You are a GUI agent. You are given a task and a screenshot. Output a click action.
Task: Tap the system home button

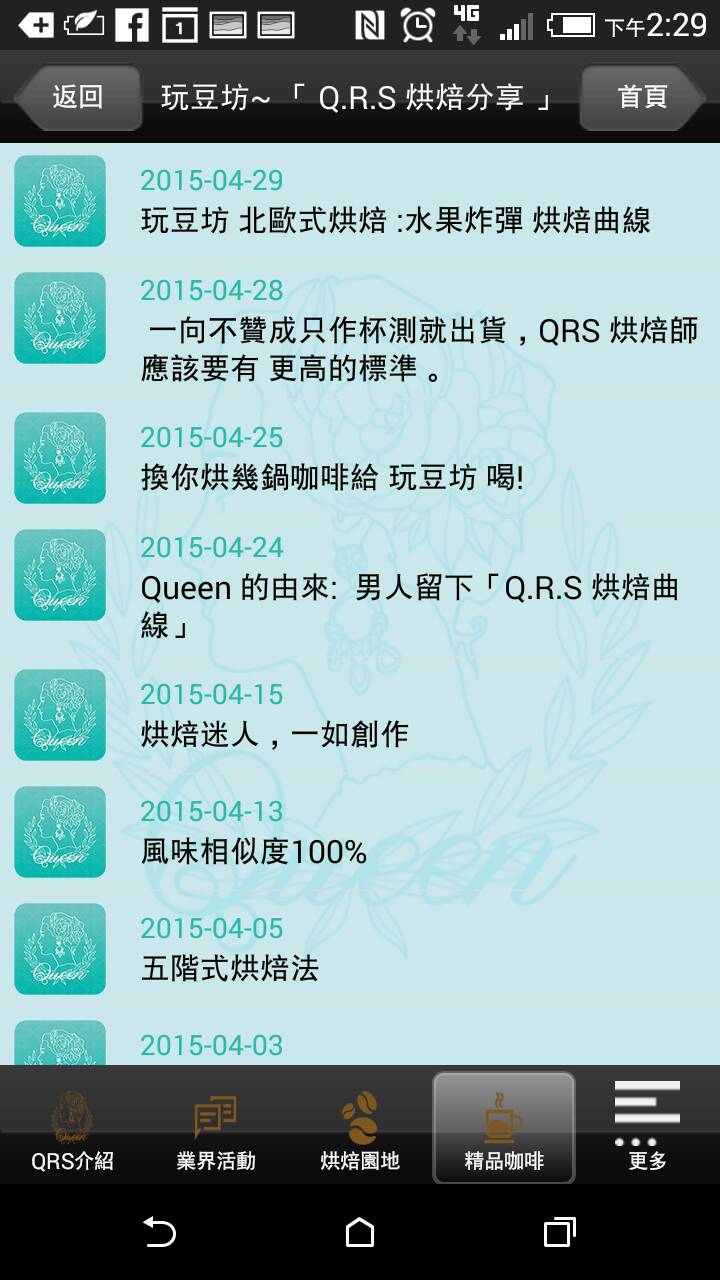(x=360, y=1232)
